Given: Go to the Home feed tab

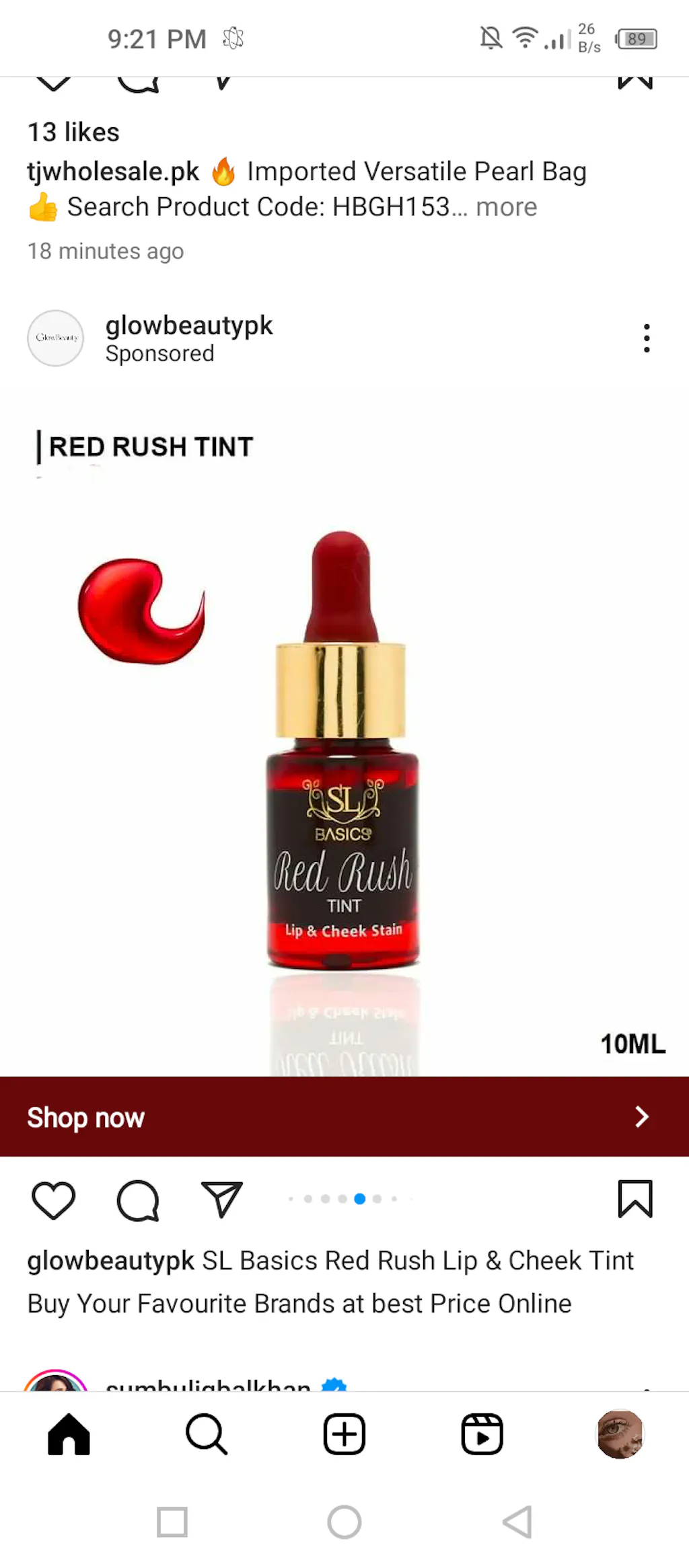Looking at the screenshot, I should (x=69, y=1434).
